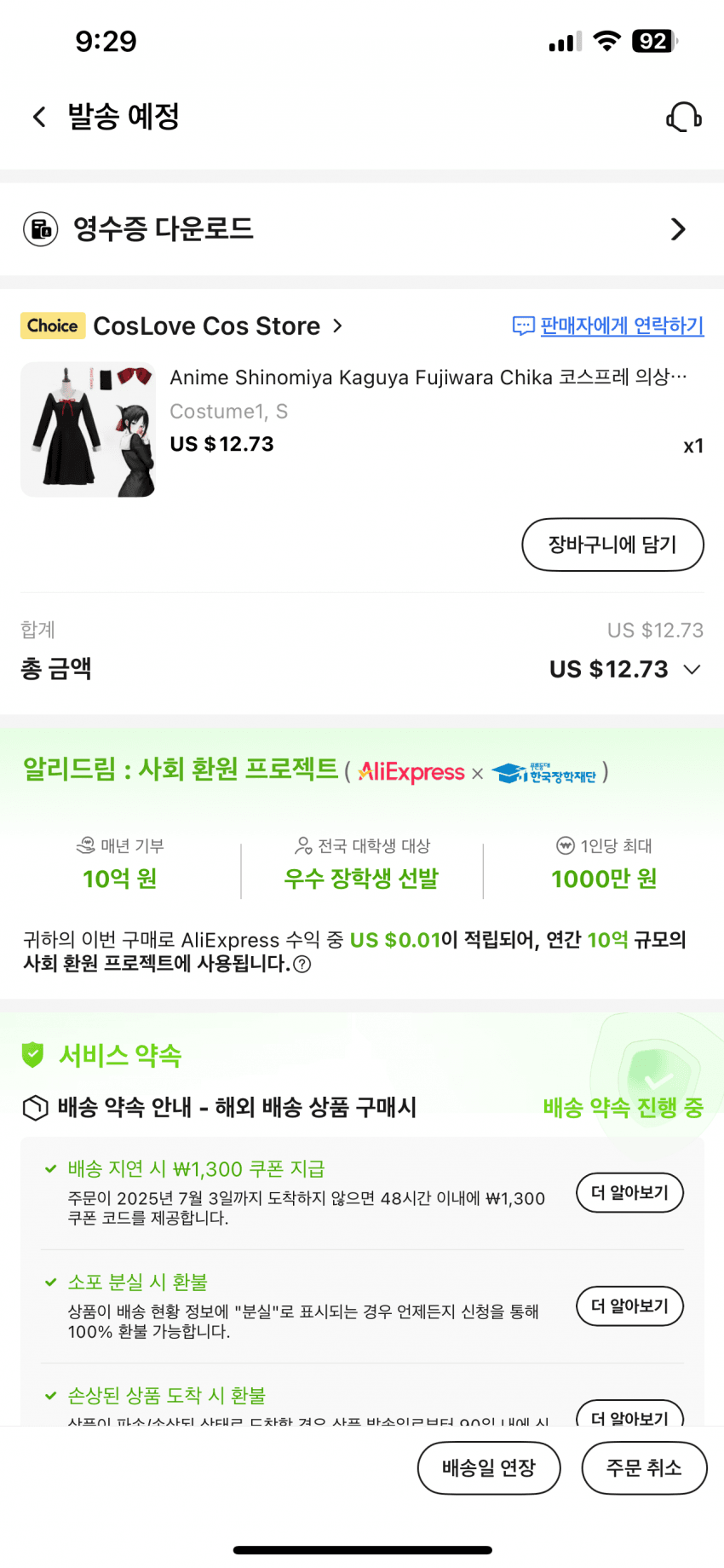The height and width of the screenshot is (1568, 724).
Task: Tap 더 알아보기 for 소포 분실 환불
Action: pyautogui.click(x=629, y=1306)
